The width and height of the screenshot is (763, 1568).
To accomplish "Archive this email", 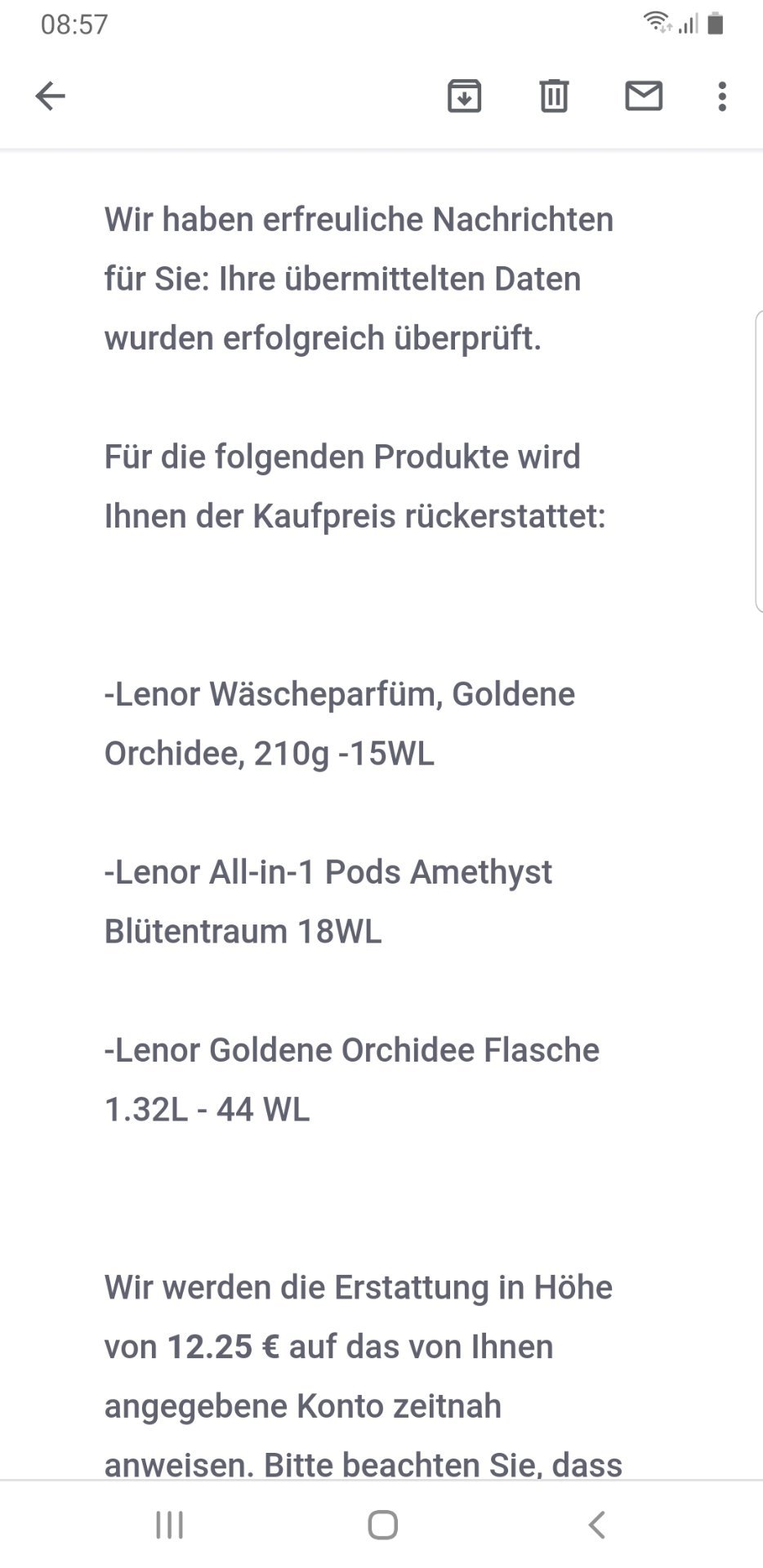I will coord(464,96).
